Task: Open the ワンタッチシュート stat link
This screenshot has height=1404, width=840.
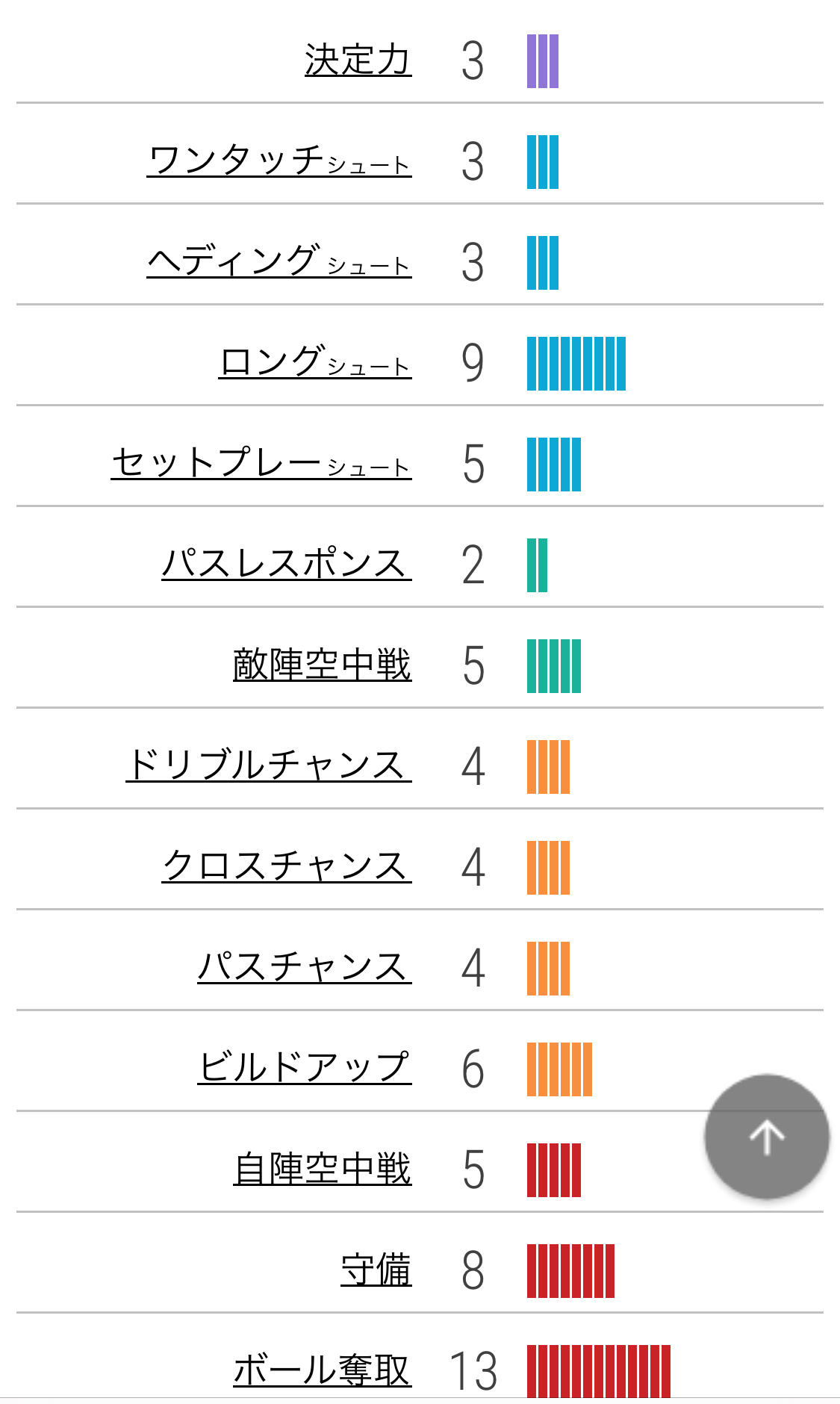Action: point(279,161)
